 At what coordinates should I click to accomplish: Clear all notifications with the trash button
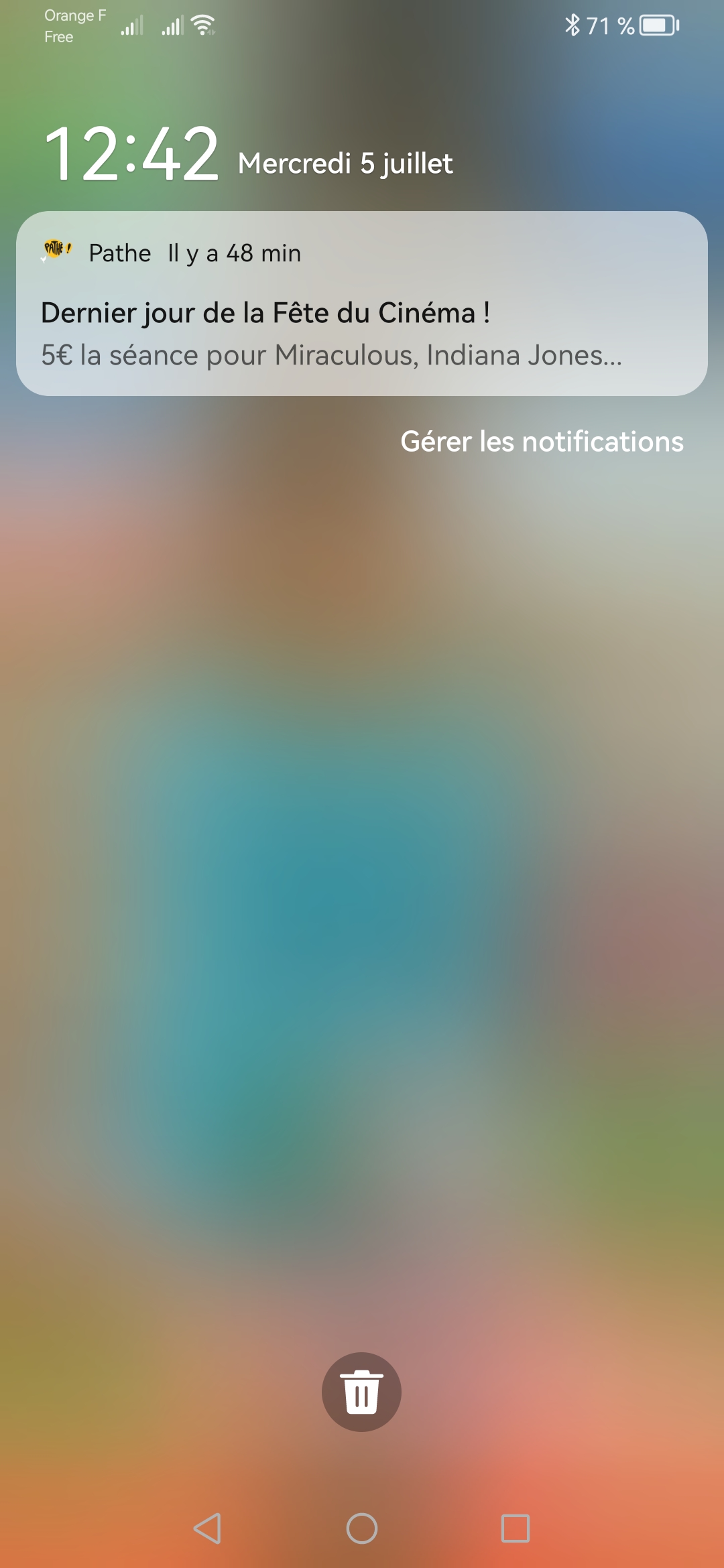pyautogui.click(x=361, y=1392)
